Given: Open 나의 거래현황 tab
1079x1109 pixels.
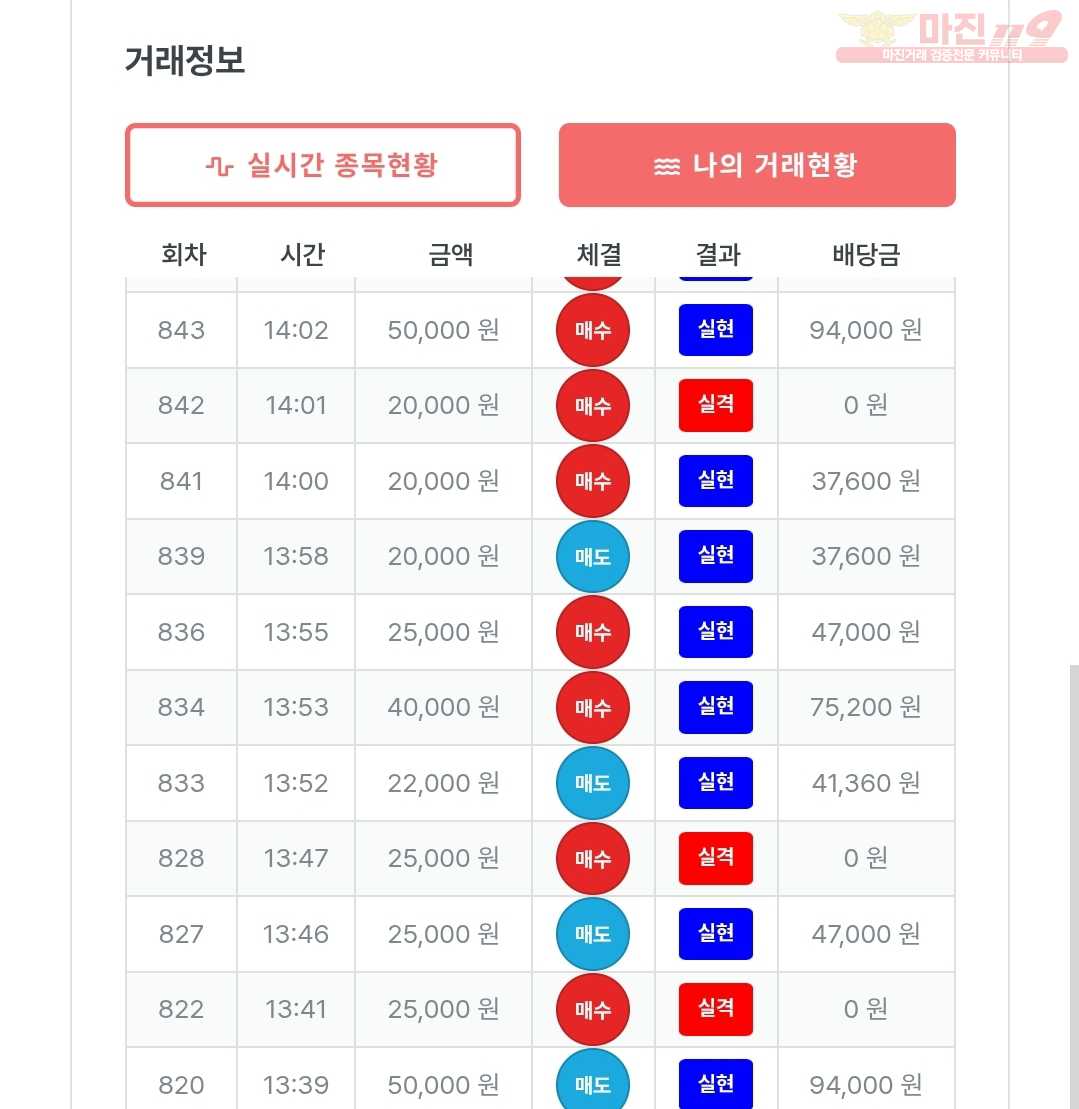Looking at the screenshot, I should [756, 165].
